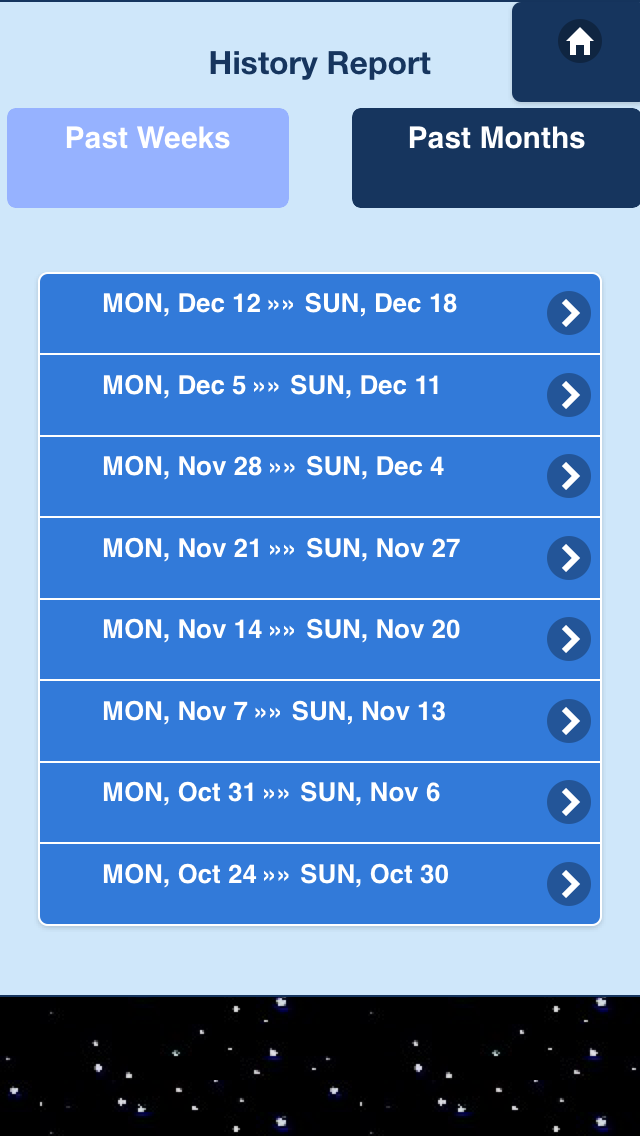Open report for Dec 5 to Dec 11
This screenshot has width=640, height=1136.
coord(320,395)
